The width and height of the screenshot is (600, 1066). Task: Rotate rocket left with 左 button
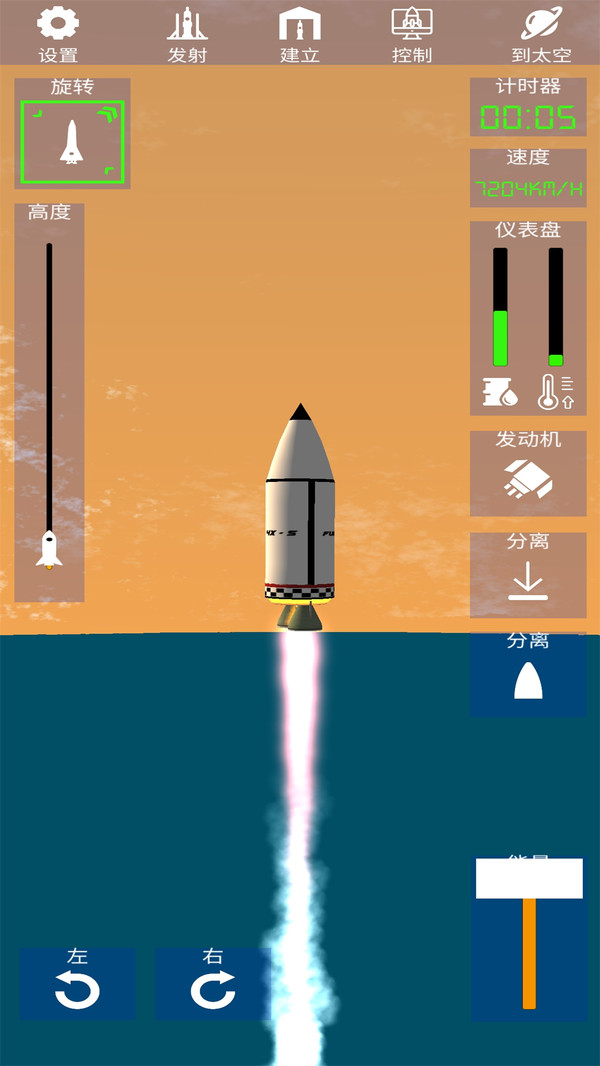(77, 984)
